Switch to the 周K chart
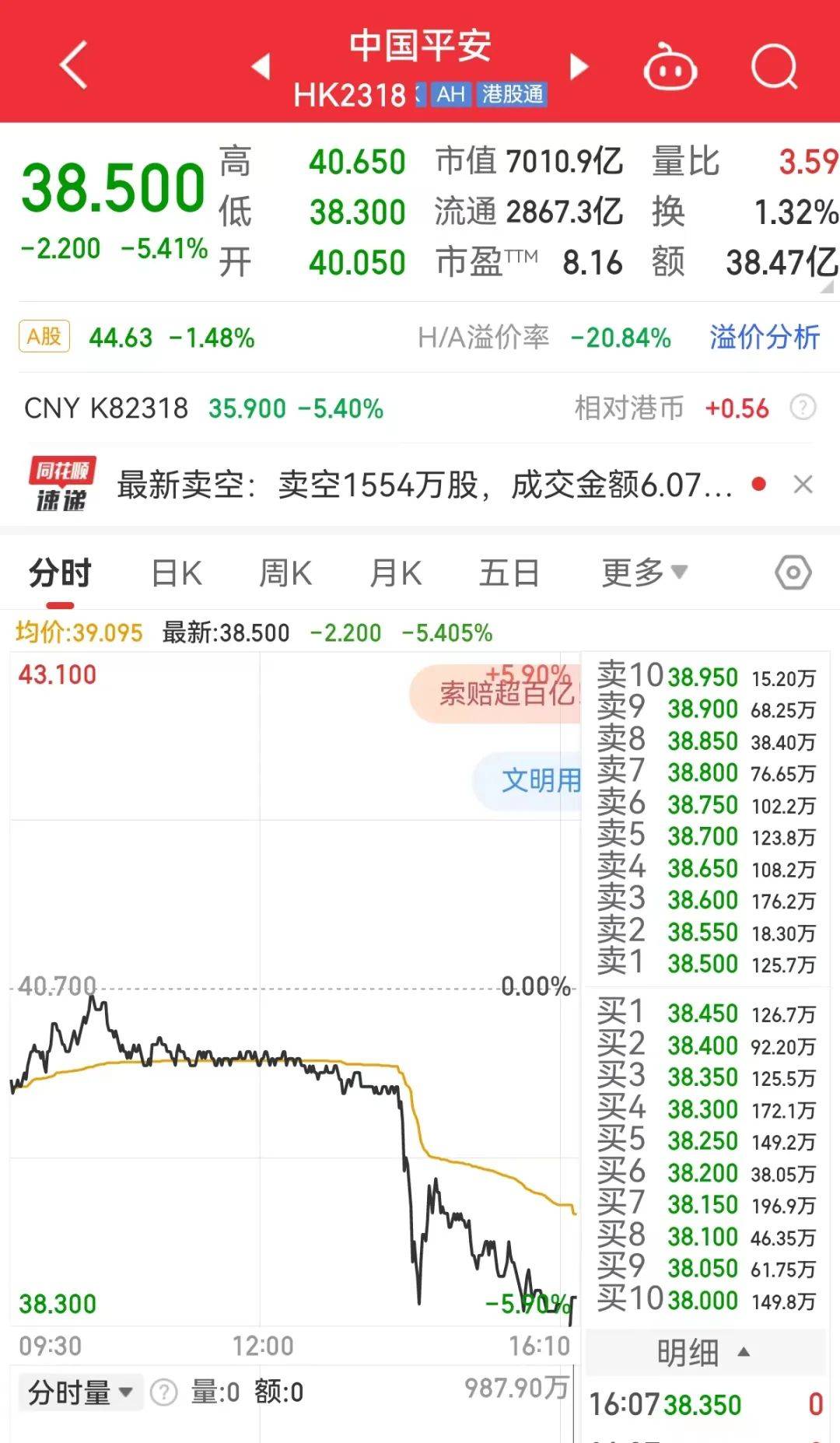Image resolution: width=840 pixels, height=1443 pixels. click(x=285, y=573)
